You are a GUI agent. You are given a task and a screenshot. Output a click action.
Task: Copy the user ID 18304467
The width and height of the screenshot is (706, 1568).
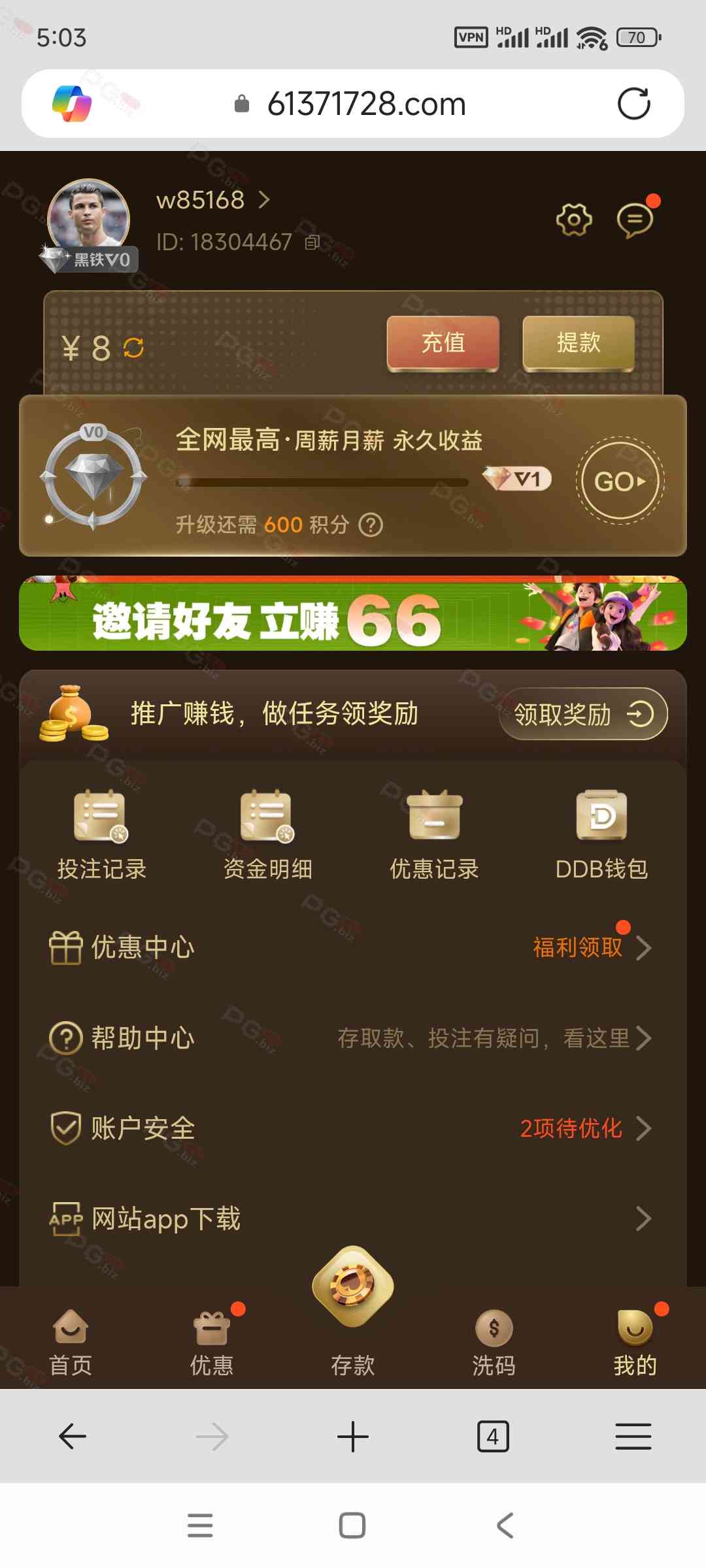click(x=312, y=242)
